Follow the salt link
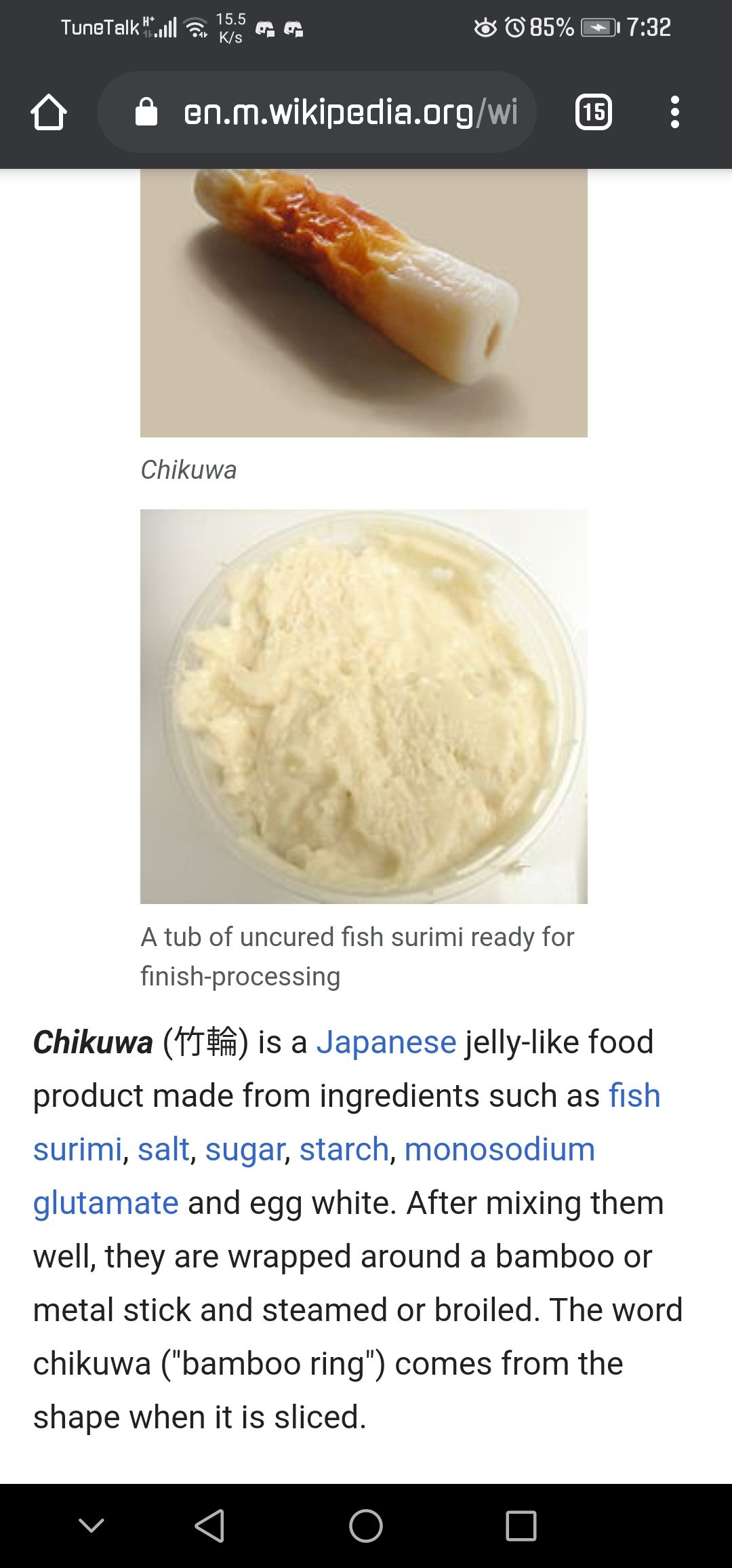Viewport: 732px width, 1568px height. [x=163, y=1149]
